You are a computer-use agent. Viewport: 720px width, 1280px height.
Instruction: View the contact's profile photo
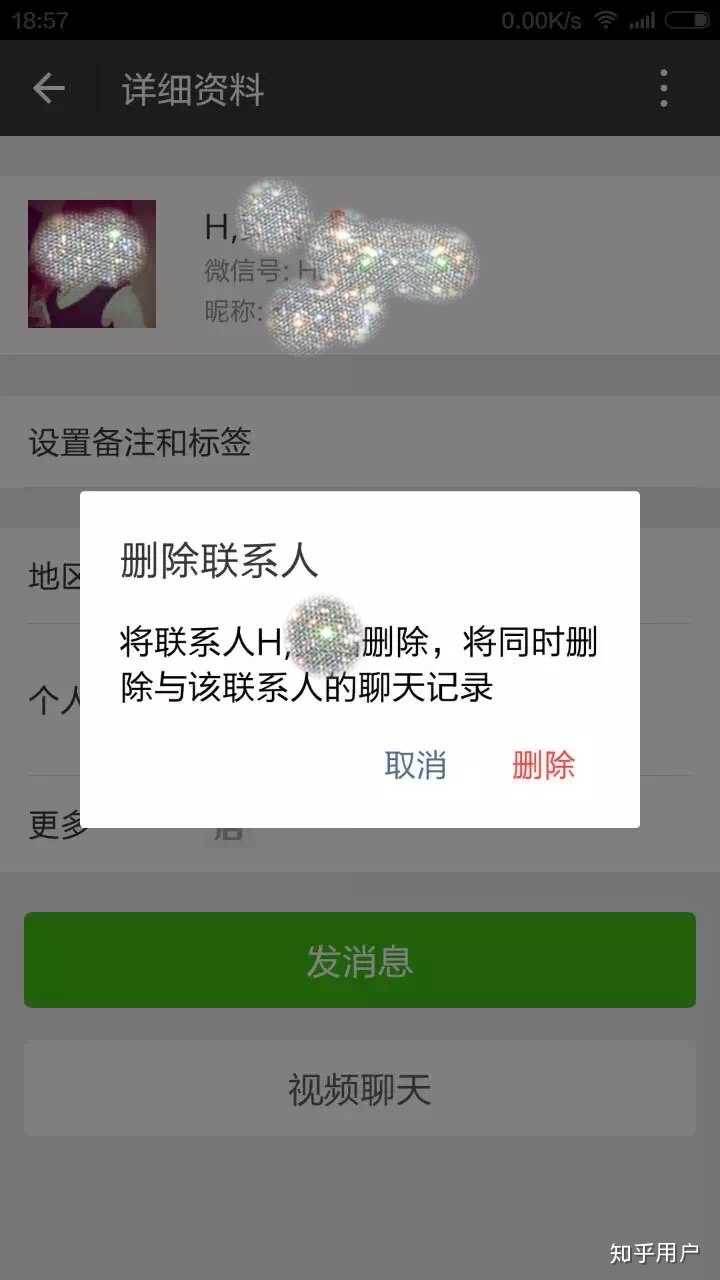(x=92, y=264)
